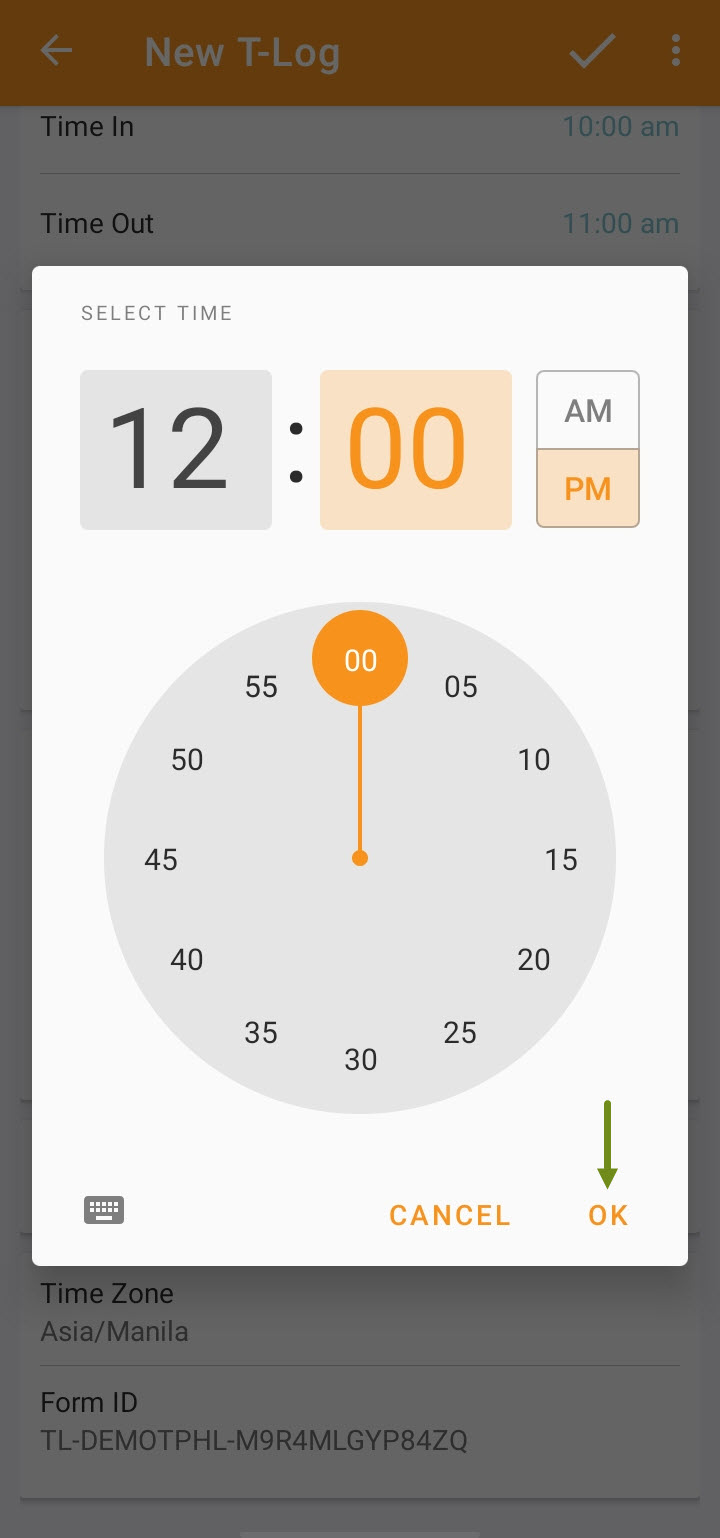Cancel the time selection

(x=450, y=1215)
